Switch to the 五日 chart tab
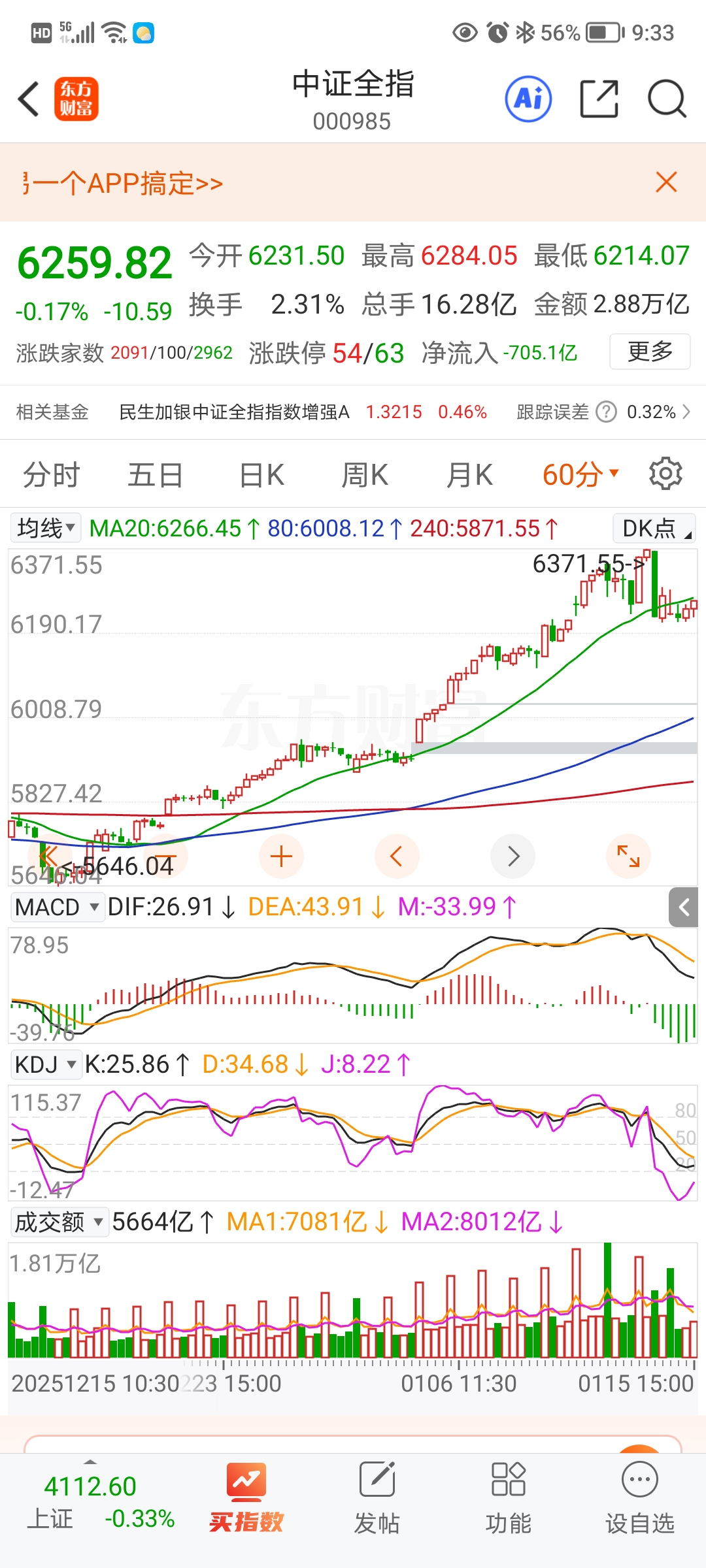 [x=156, y=475]
